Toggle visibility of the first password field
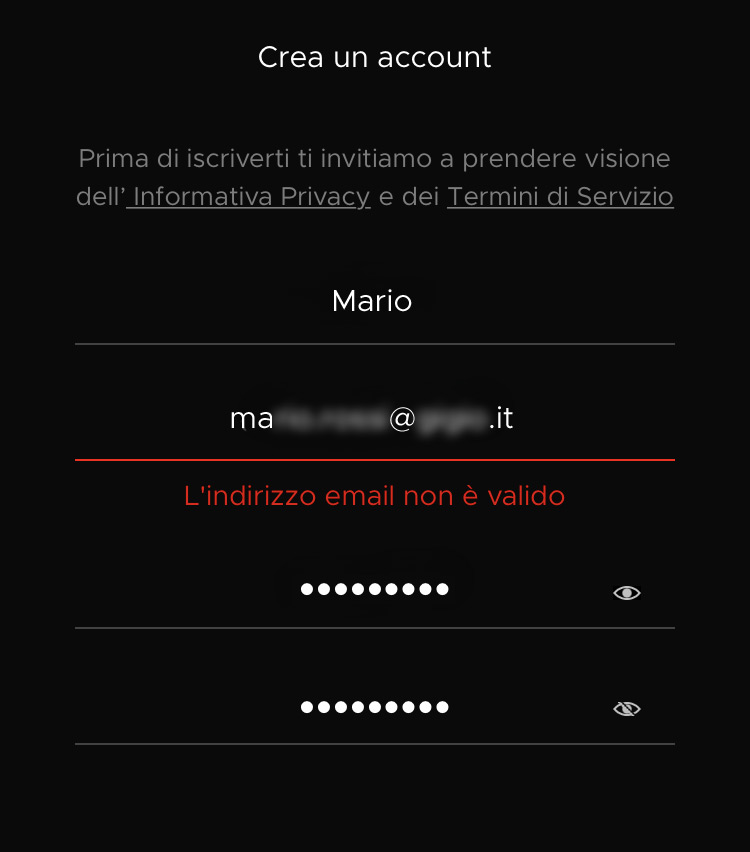The height and width of the screenshot is (852, 750). pos(625,592)
